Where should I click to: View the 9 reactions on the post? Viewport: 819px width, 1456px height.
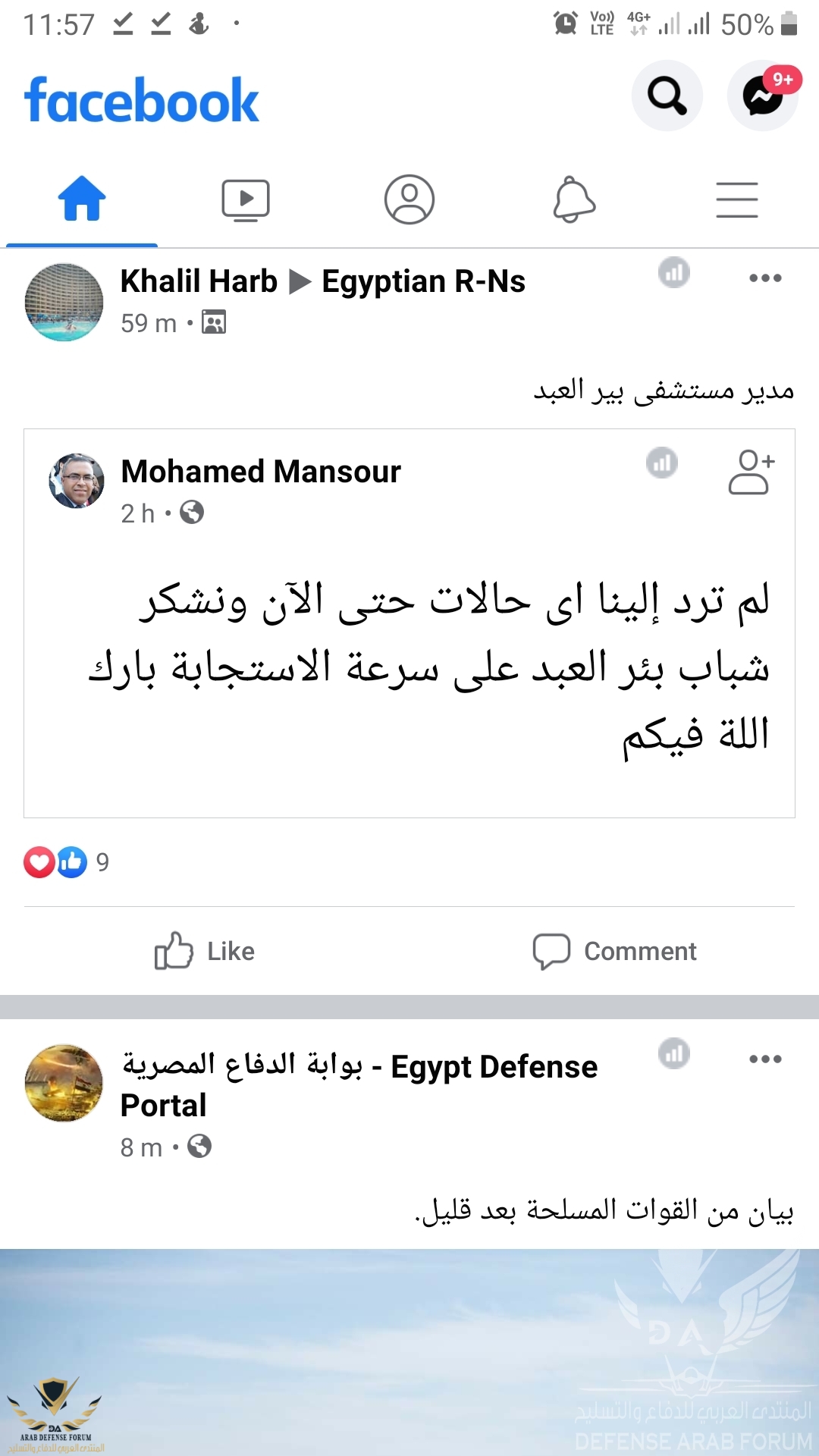pos(67,862)
